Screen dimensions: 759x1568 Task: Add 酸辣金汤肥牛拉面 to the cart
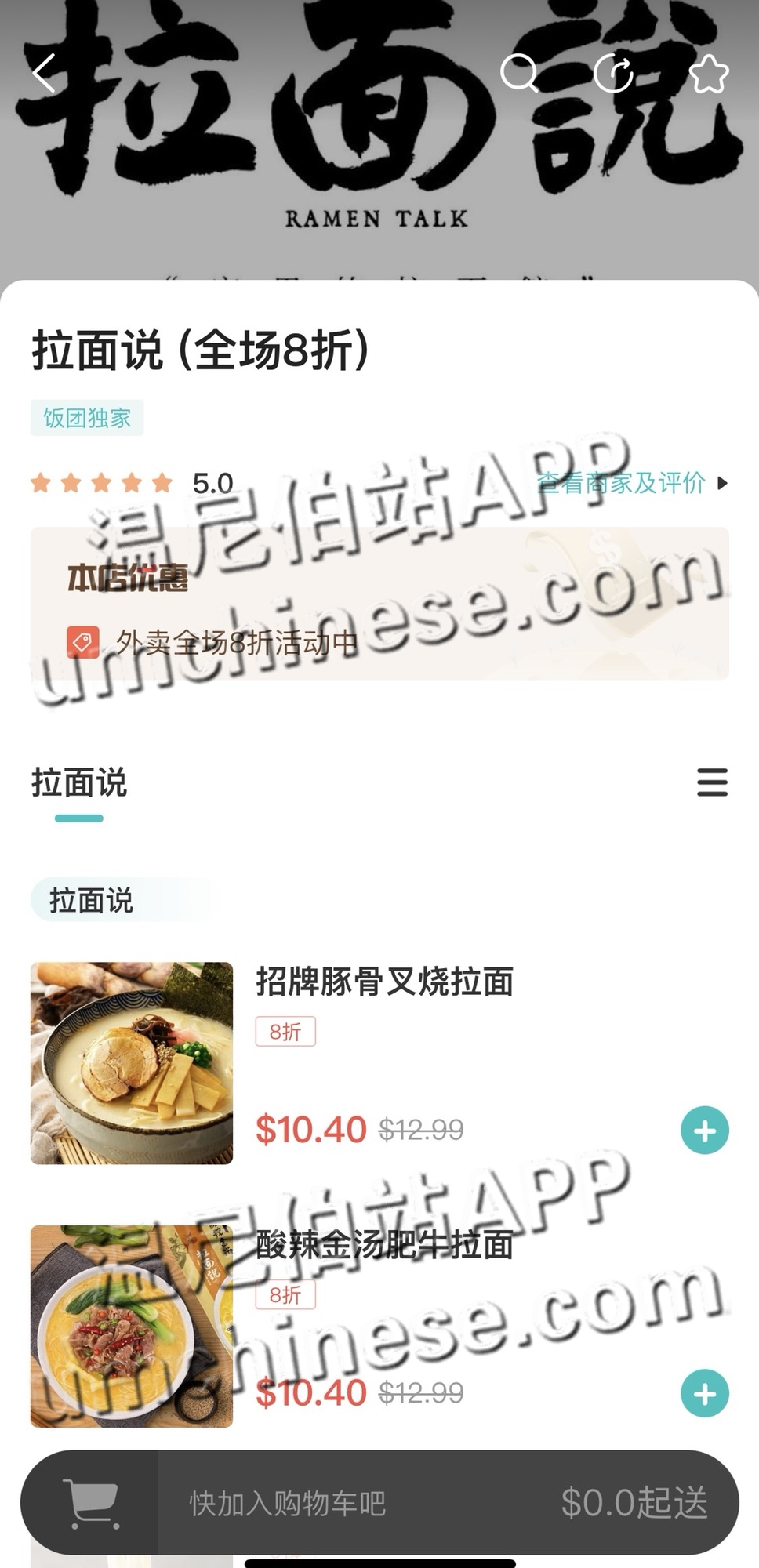(704, 1393)
